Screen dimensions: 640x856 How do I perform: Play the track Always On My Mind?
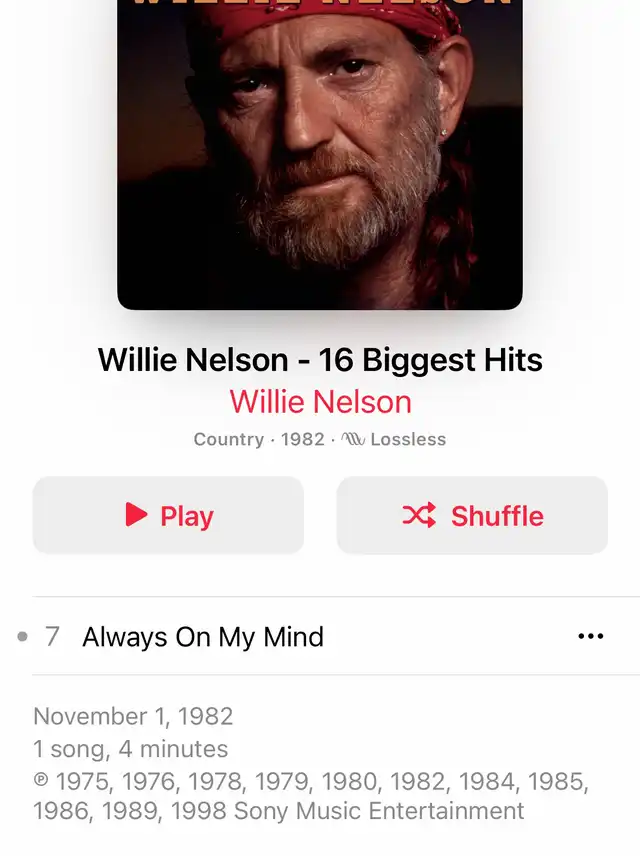(203, 637)
